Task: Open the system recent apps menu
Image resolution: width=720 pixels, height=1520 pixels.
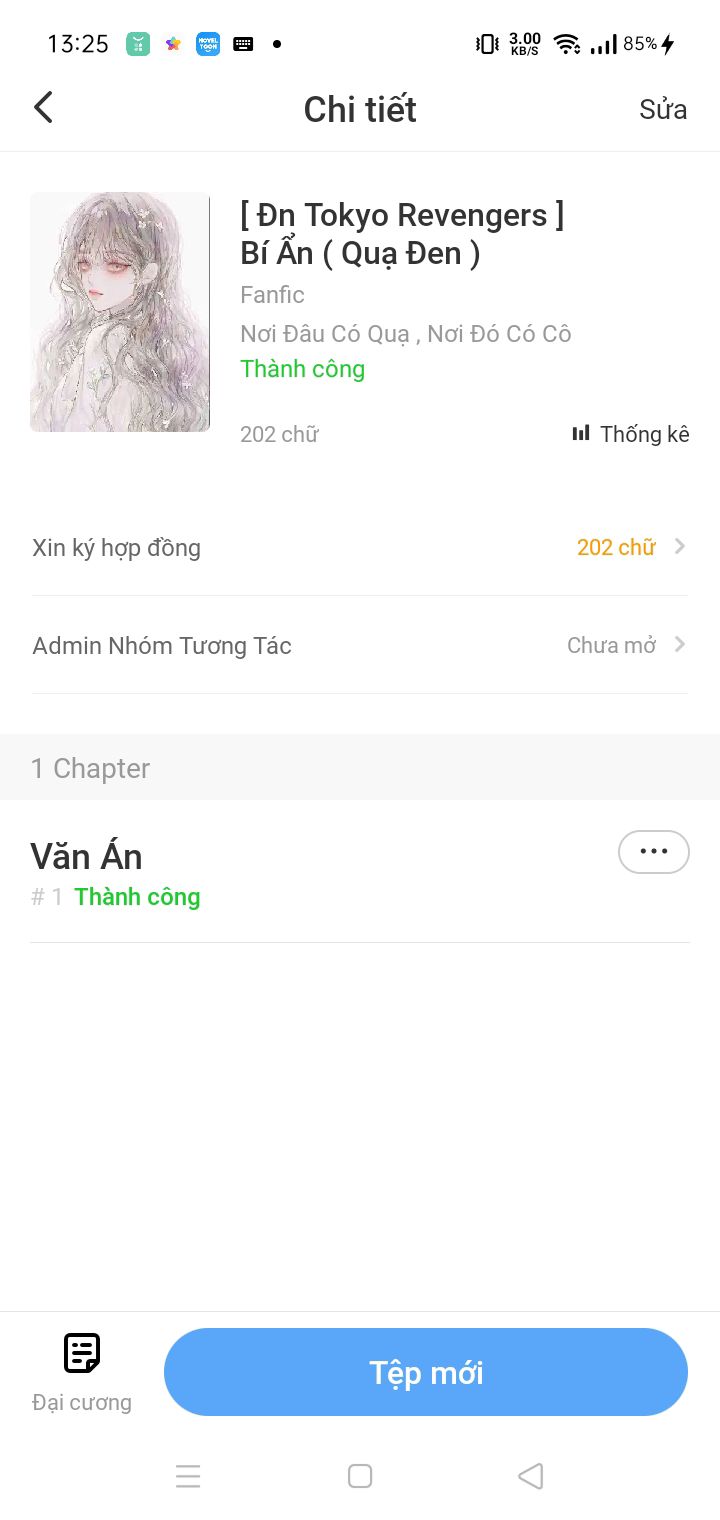Action: point(188,1476)
